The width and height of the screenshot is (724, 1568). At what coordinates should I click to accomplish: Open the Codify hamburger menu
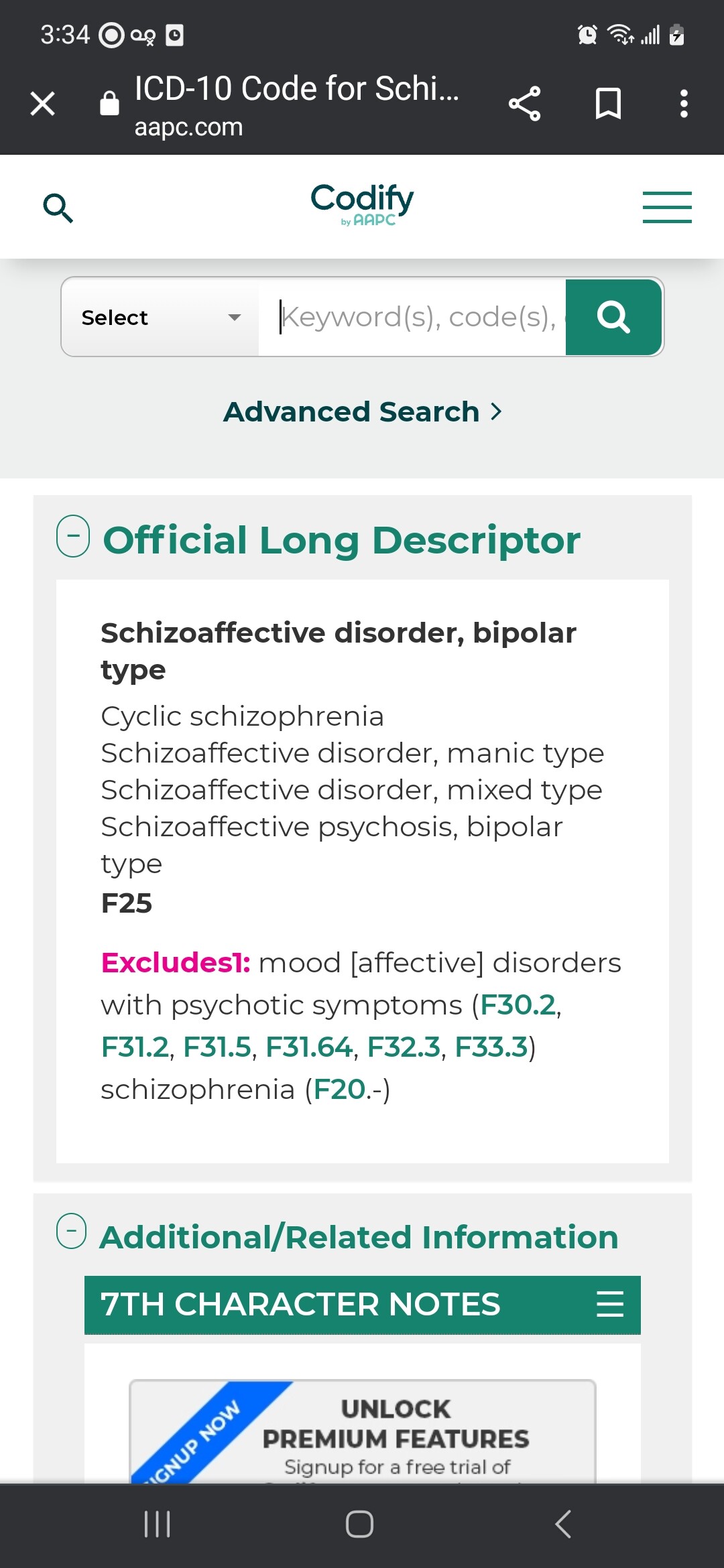click(666, 207)
